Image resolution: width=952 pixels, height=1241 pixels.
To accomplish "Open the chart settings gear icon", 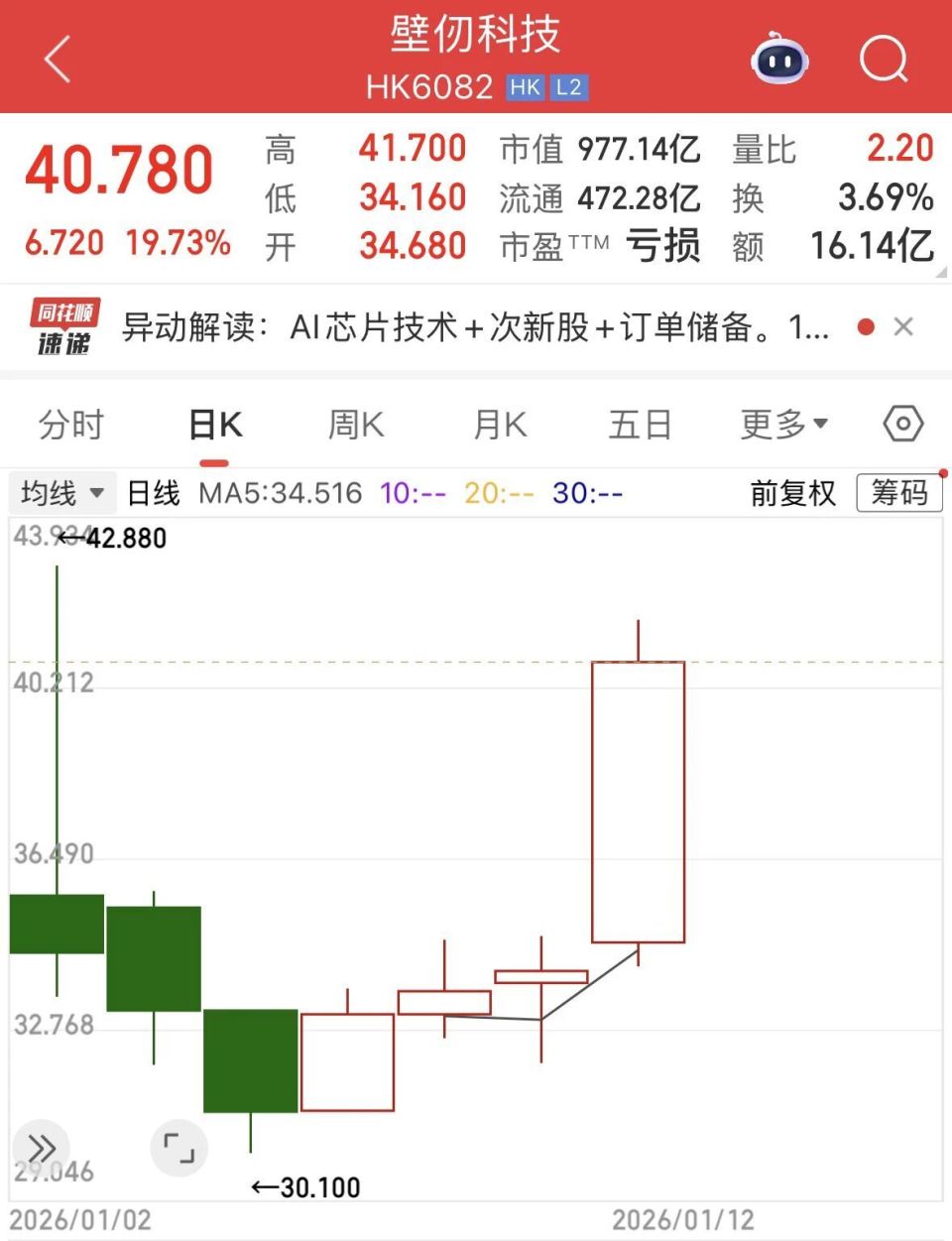I will pyautogui.click(x=901, y=423).
